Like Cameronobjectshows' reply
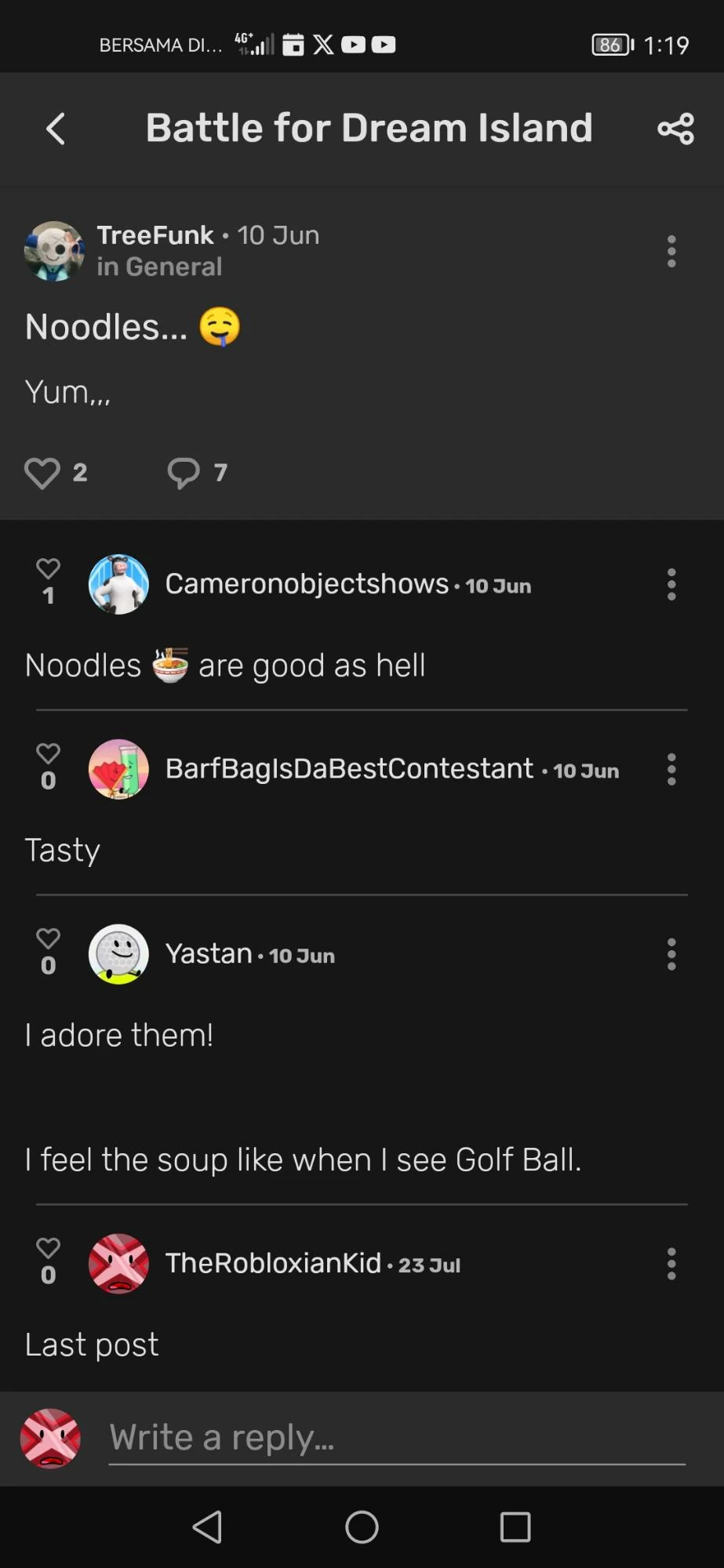This screenshot has height=1568, width=724. [48, 569]
